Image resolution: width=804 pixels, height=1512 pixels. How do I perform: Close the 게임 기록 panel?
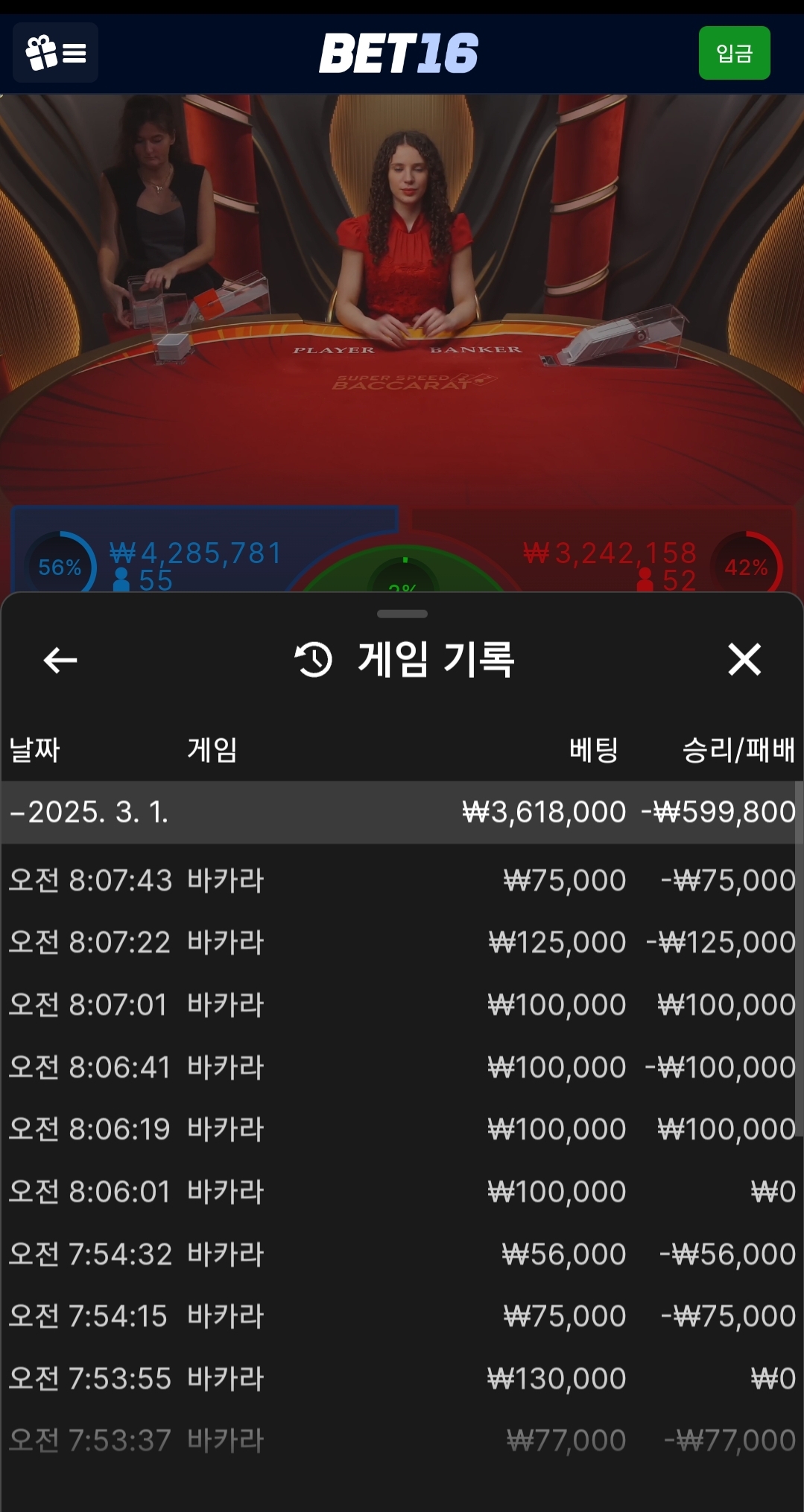[x=744, y=660]
